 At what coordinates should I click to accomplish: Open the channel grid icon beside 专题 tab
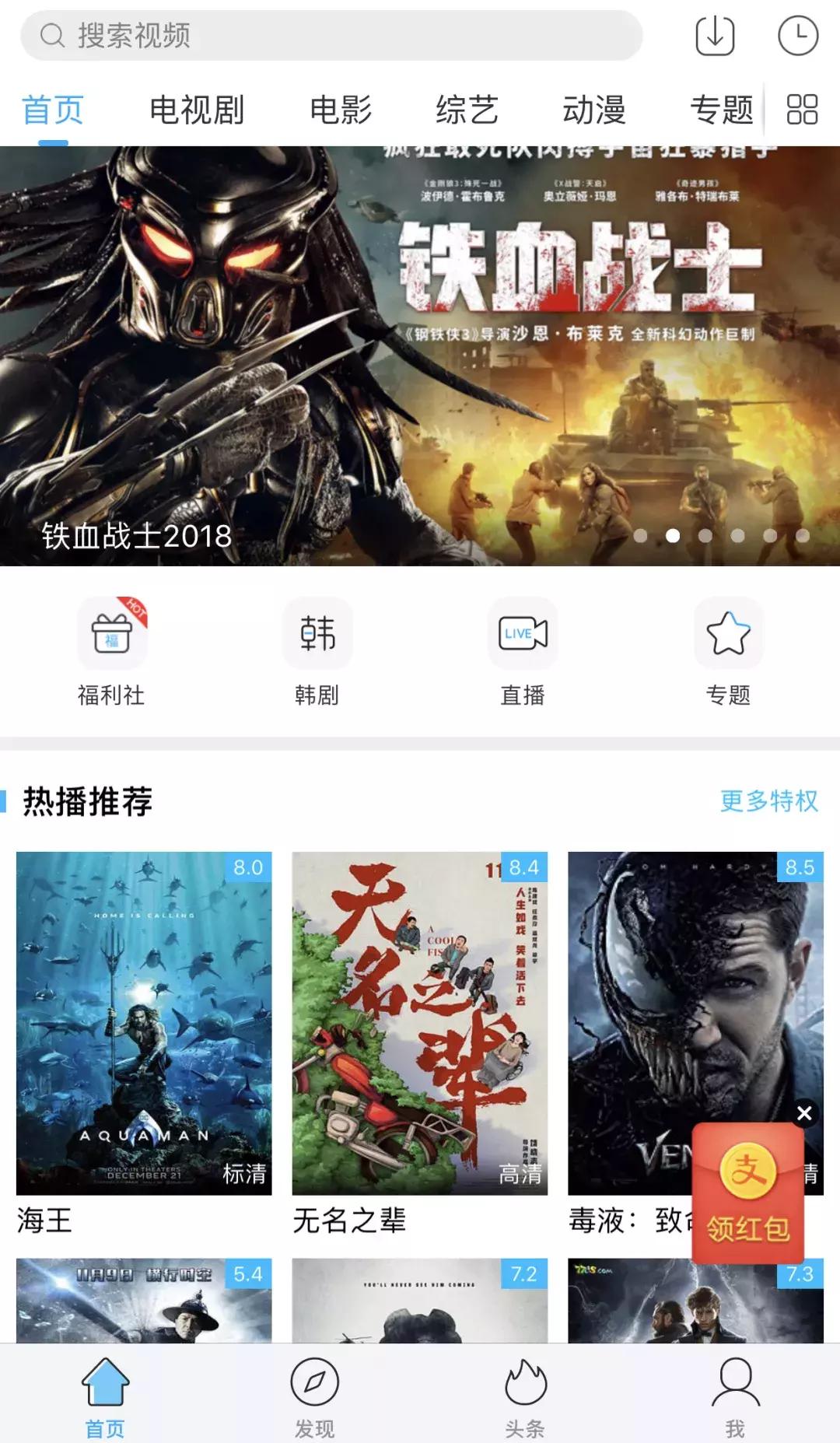pos(804,110)
